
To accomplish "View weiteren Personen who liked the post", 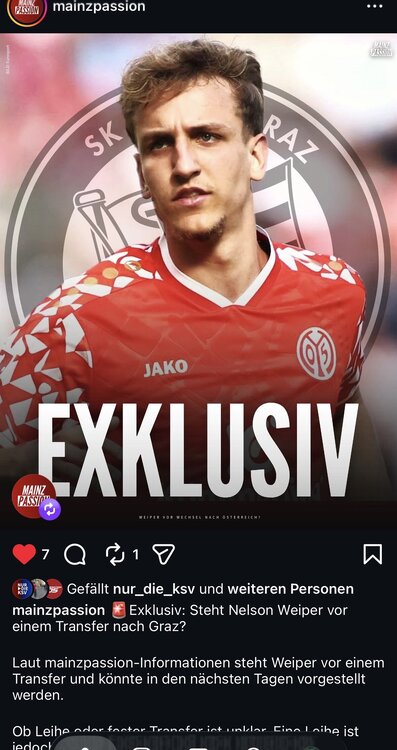I will tap(290, 589).
